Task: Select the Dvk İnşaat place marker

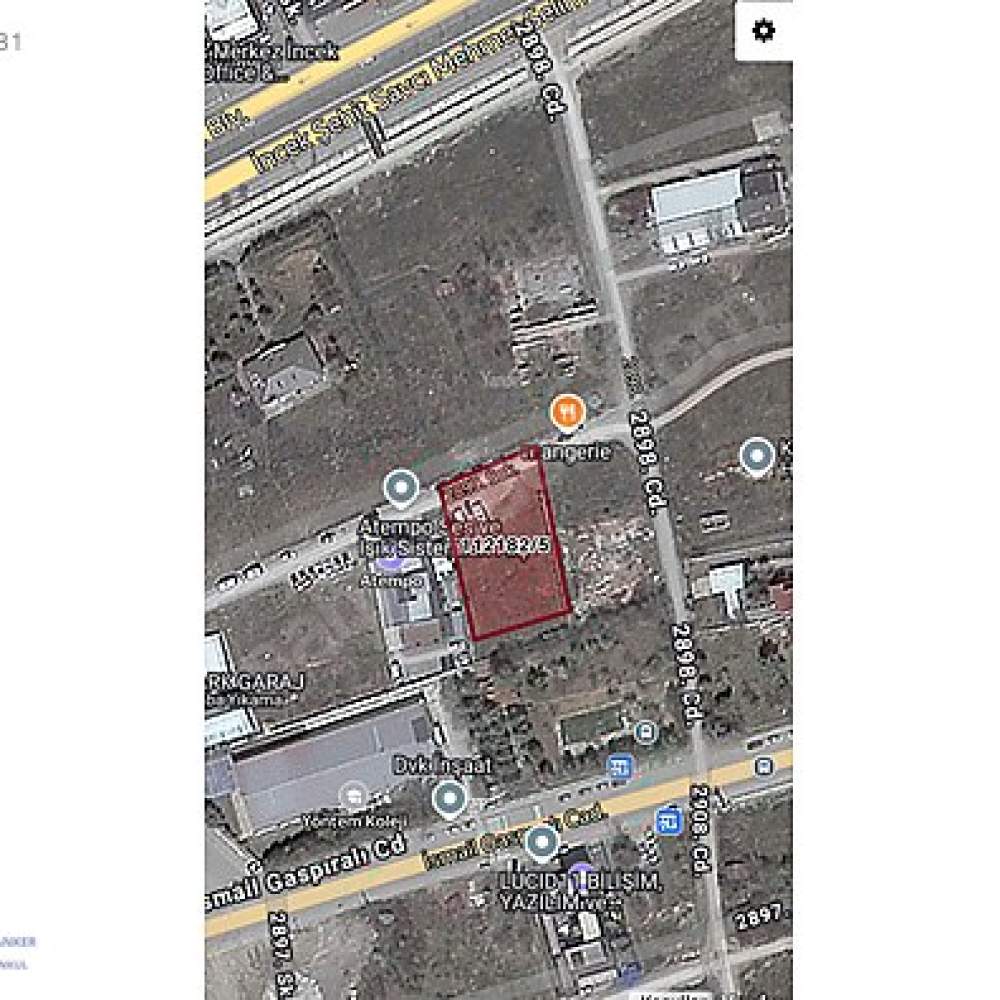Action: coord(450,797)
